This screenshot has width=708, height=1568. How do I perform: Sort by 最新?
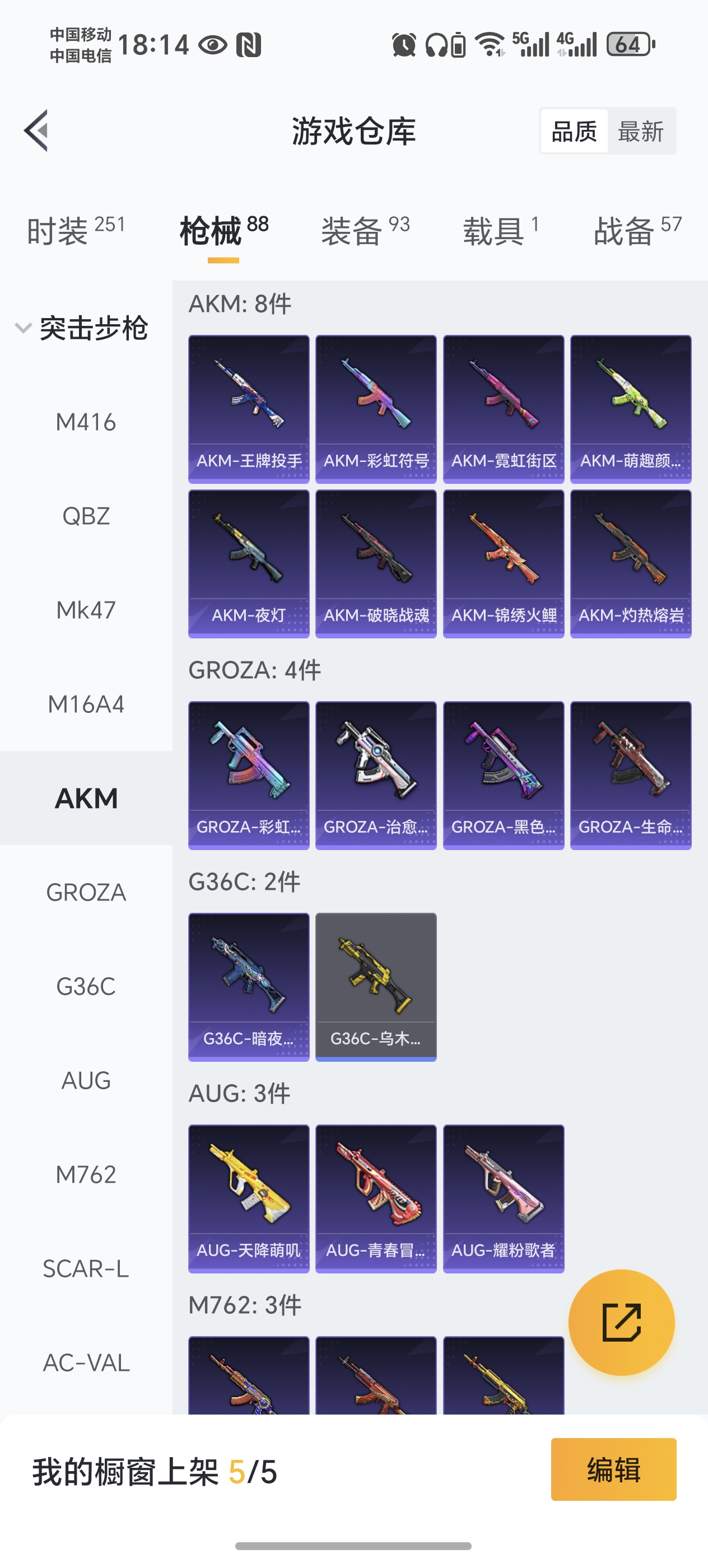640,132
